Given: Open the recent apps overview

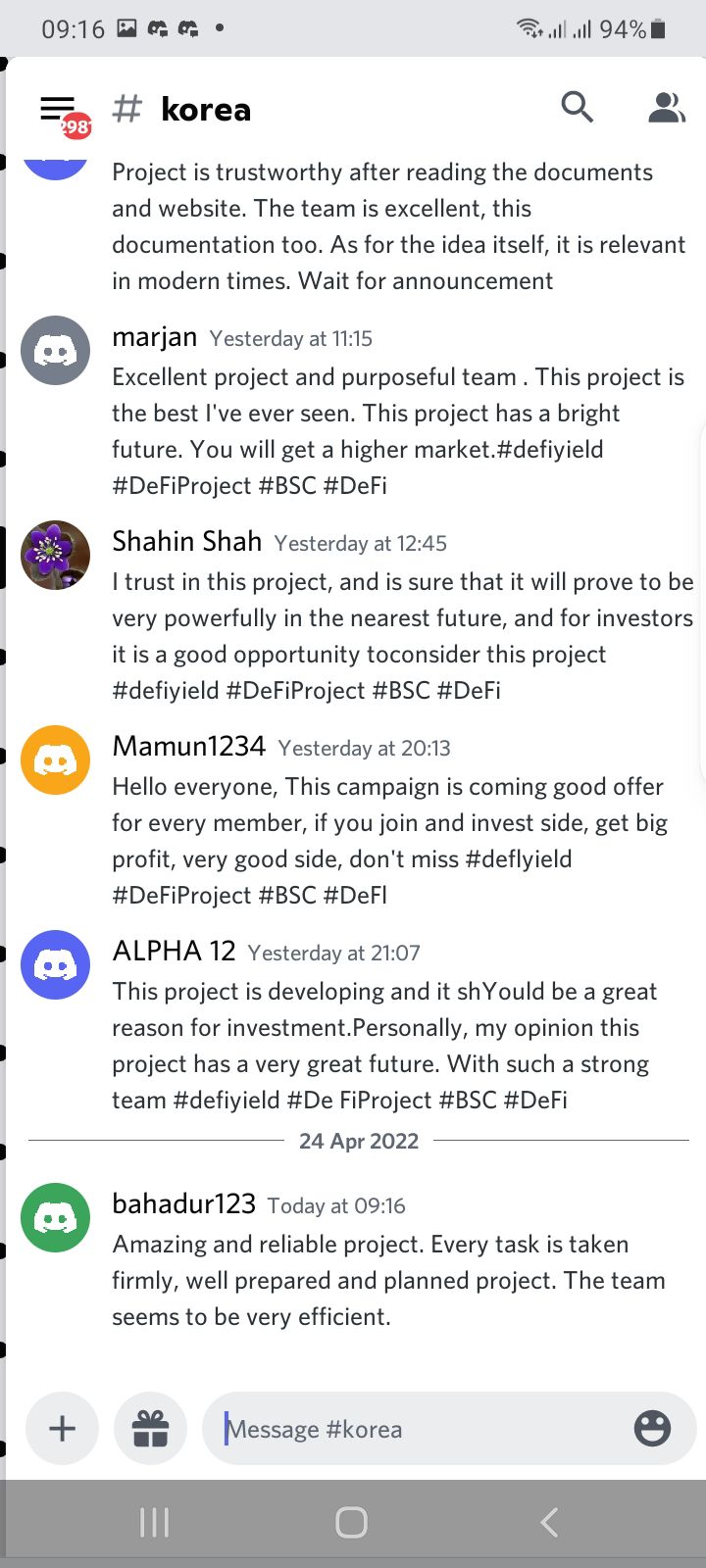Looking at the screenshot, I should (x=154, y=1522).
